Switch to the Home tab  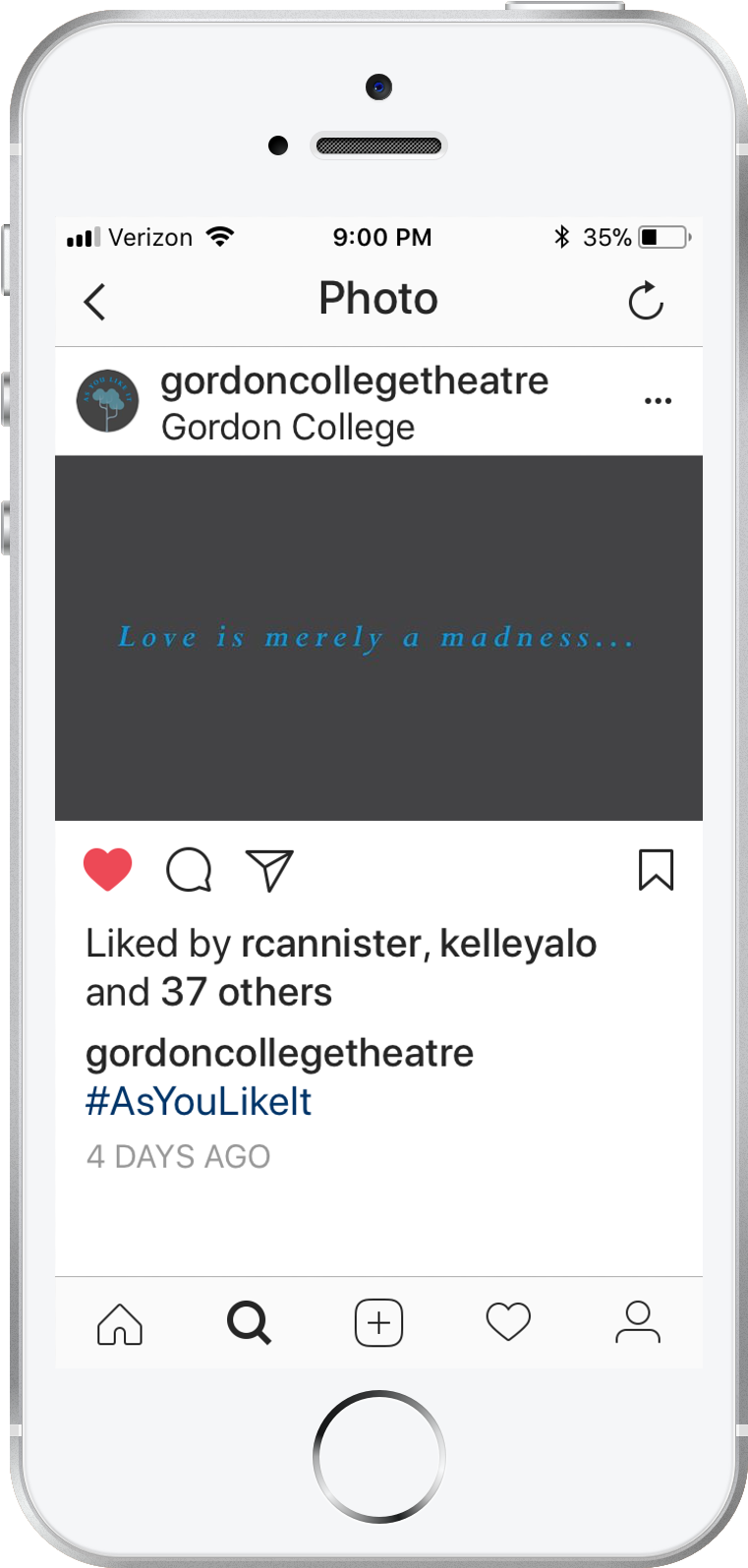[120, 1323]
